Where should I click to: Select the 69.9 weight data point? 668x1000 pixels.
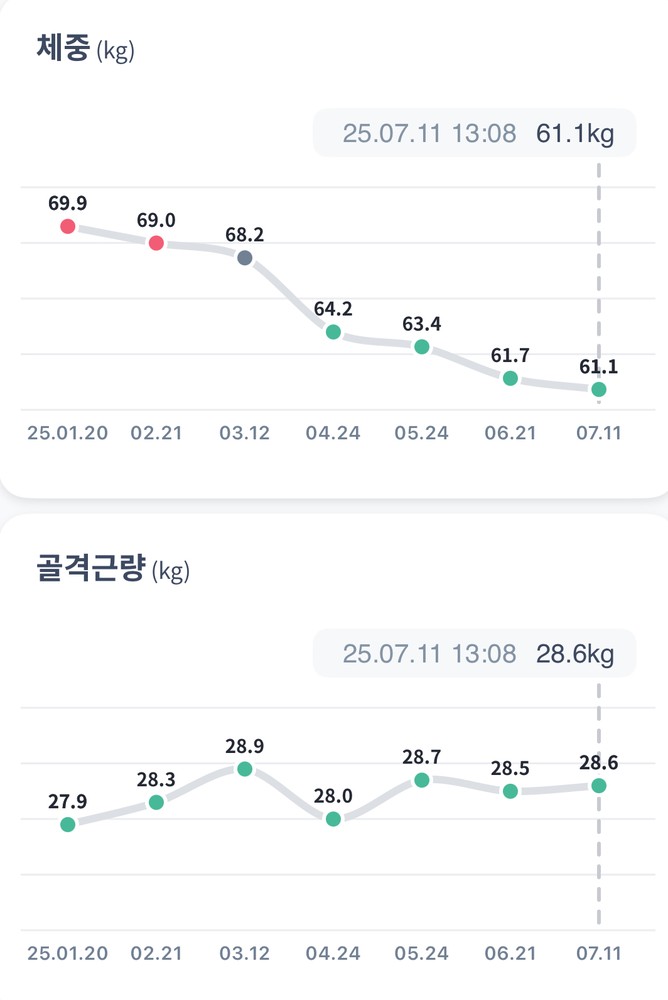[x=68, y=227]
